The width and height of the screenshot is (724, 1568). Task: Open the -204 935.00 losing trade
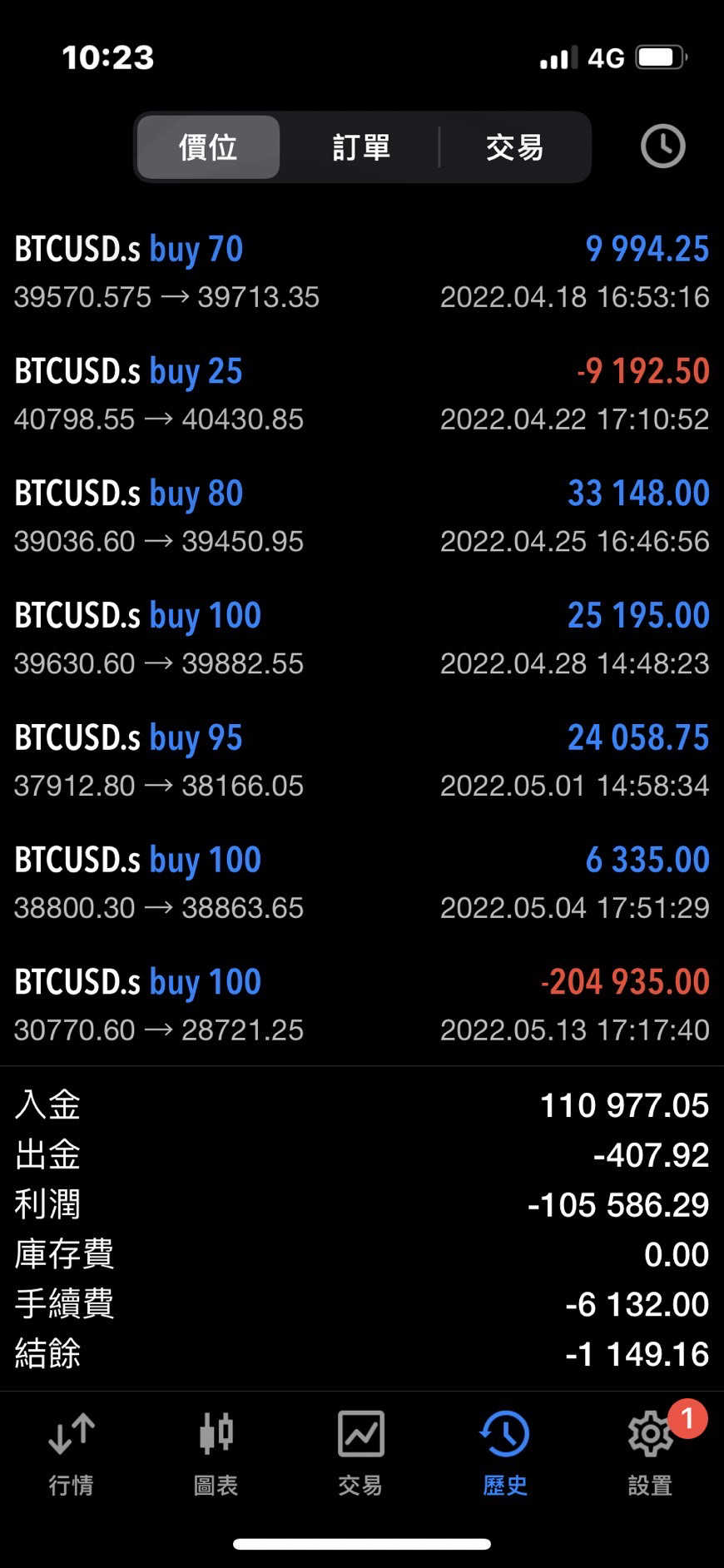click(x=361, y=1005)
